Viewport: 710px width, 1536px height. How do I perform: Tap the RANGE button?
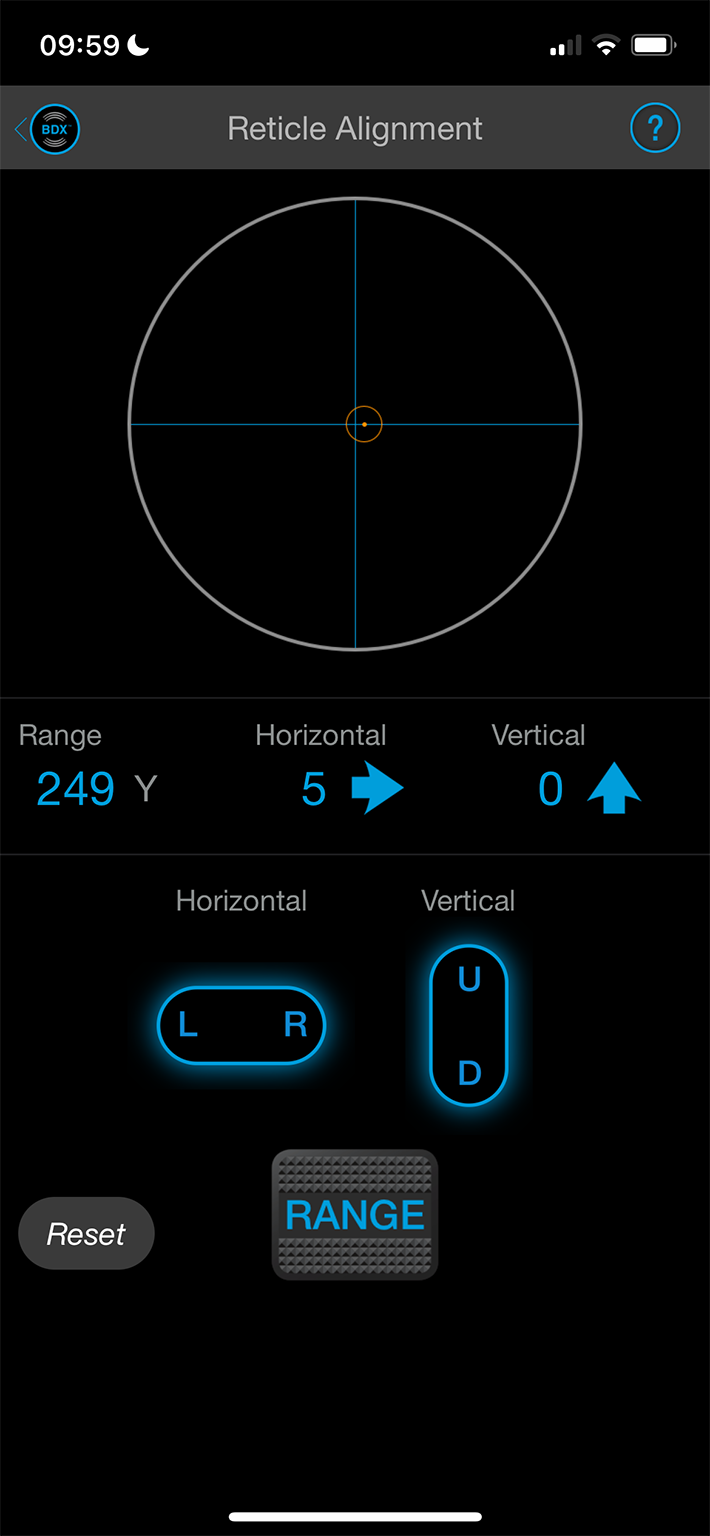click(x=355, y=1215)
